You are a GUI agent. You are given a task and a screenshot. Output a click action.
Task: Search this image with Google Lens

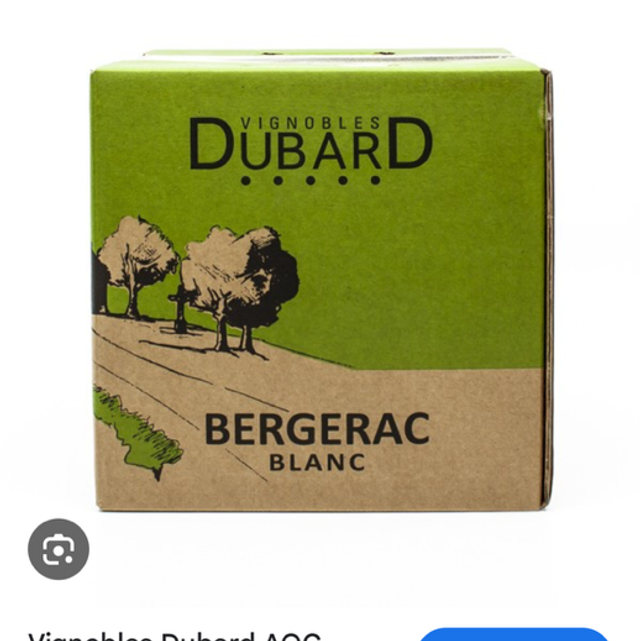point(58,549)
